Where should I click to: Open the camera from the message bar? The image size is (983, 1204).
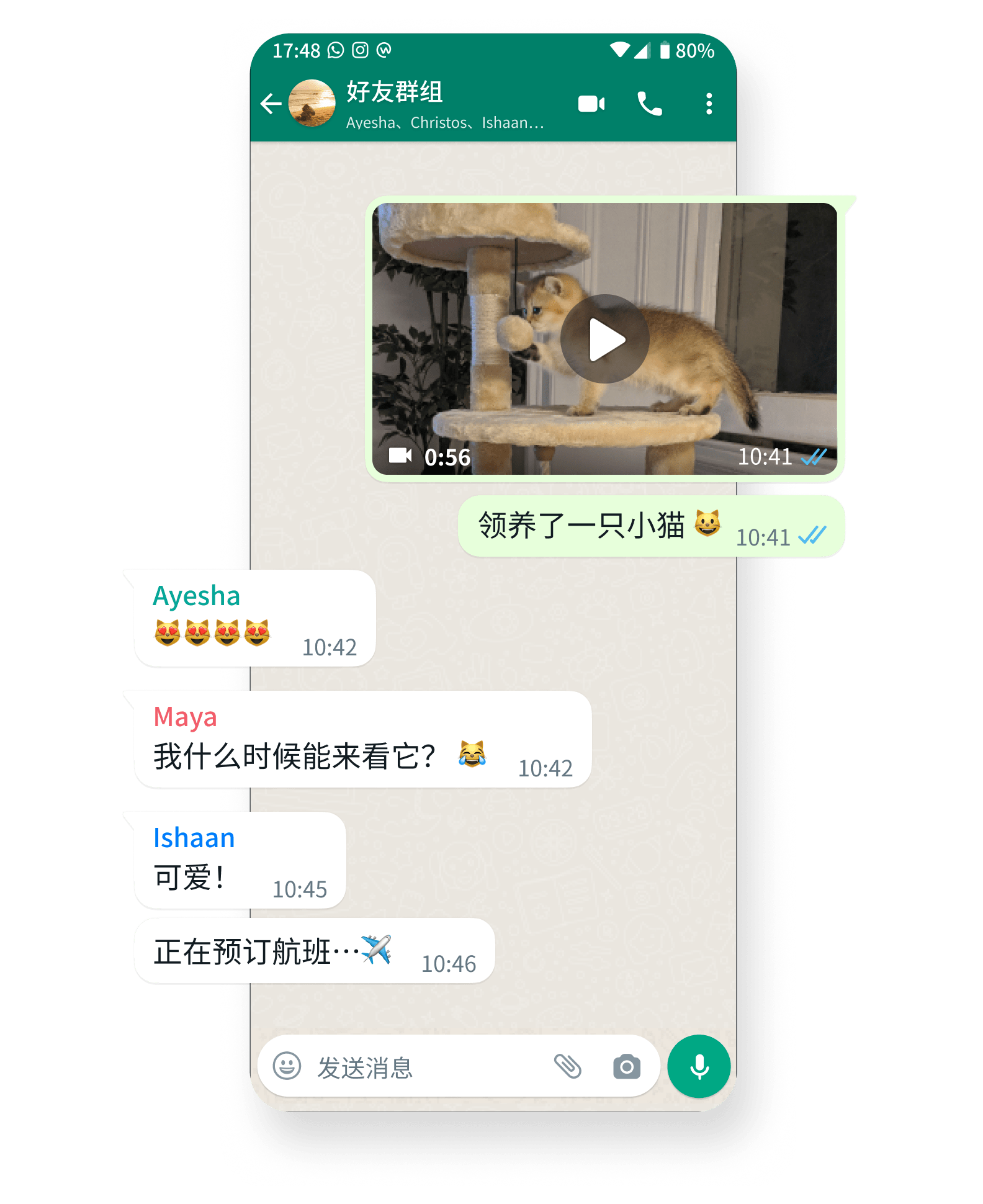pos(626,1066)
